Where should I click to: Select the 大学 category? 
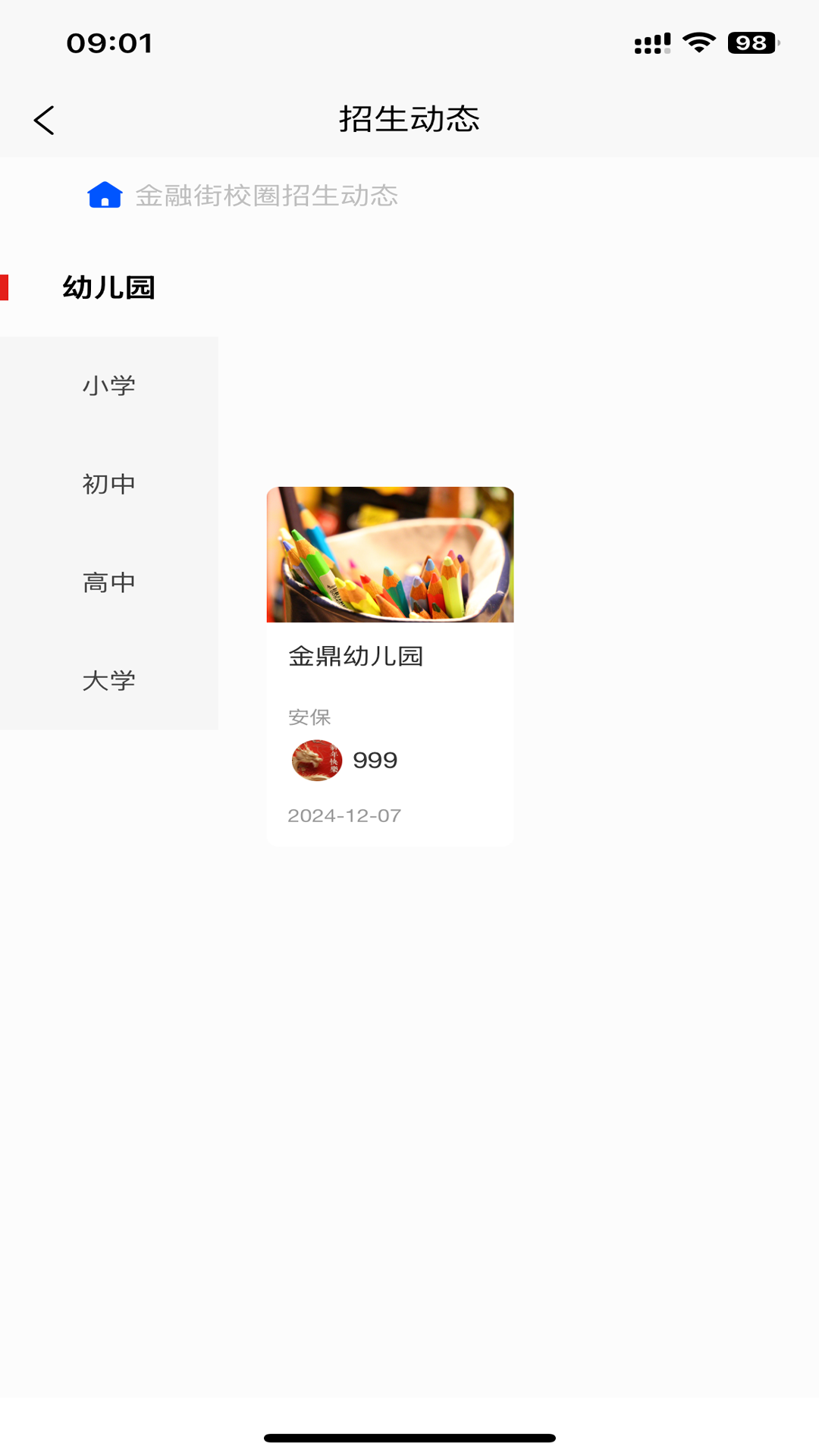[x=109, y=681]
